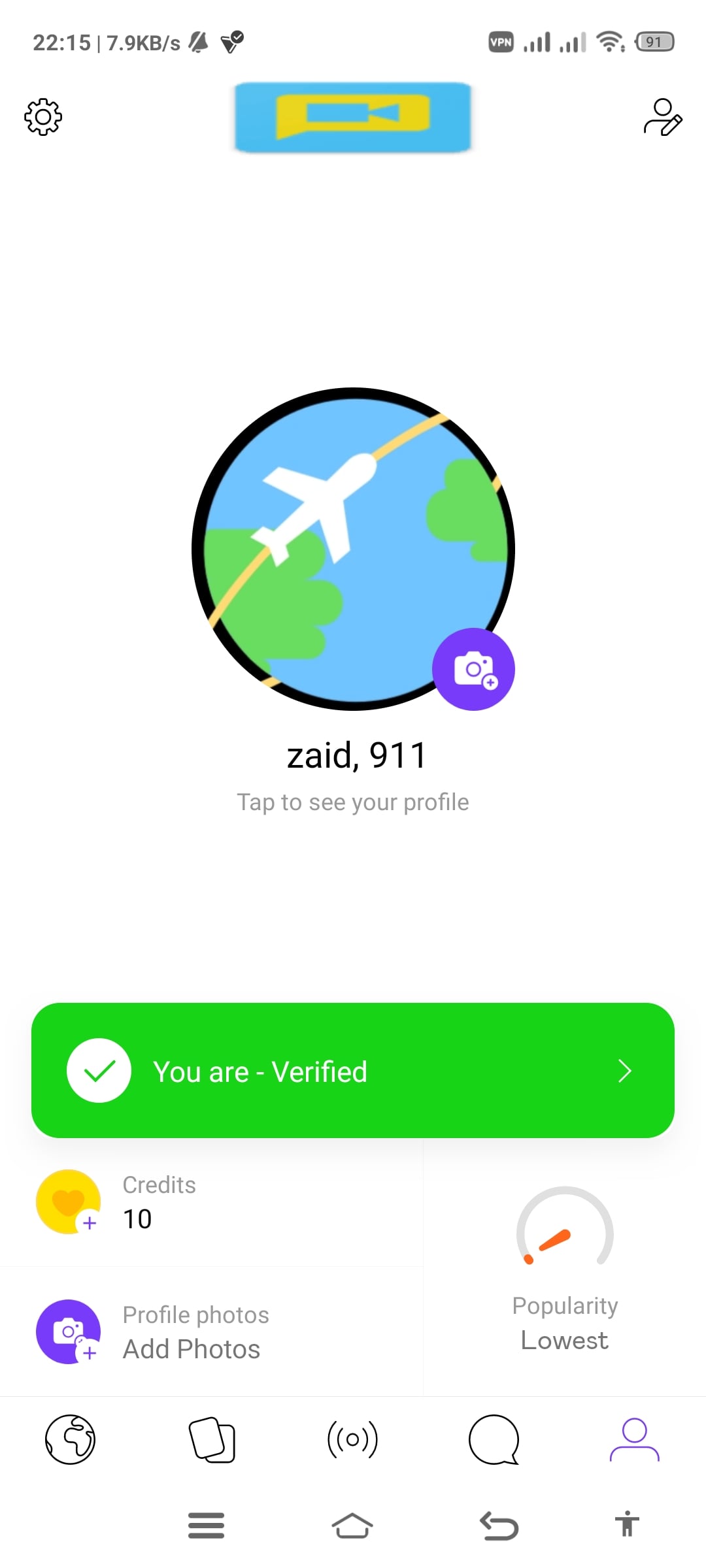
Task: Open the Popularity meter
Action: 565,1267
